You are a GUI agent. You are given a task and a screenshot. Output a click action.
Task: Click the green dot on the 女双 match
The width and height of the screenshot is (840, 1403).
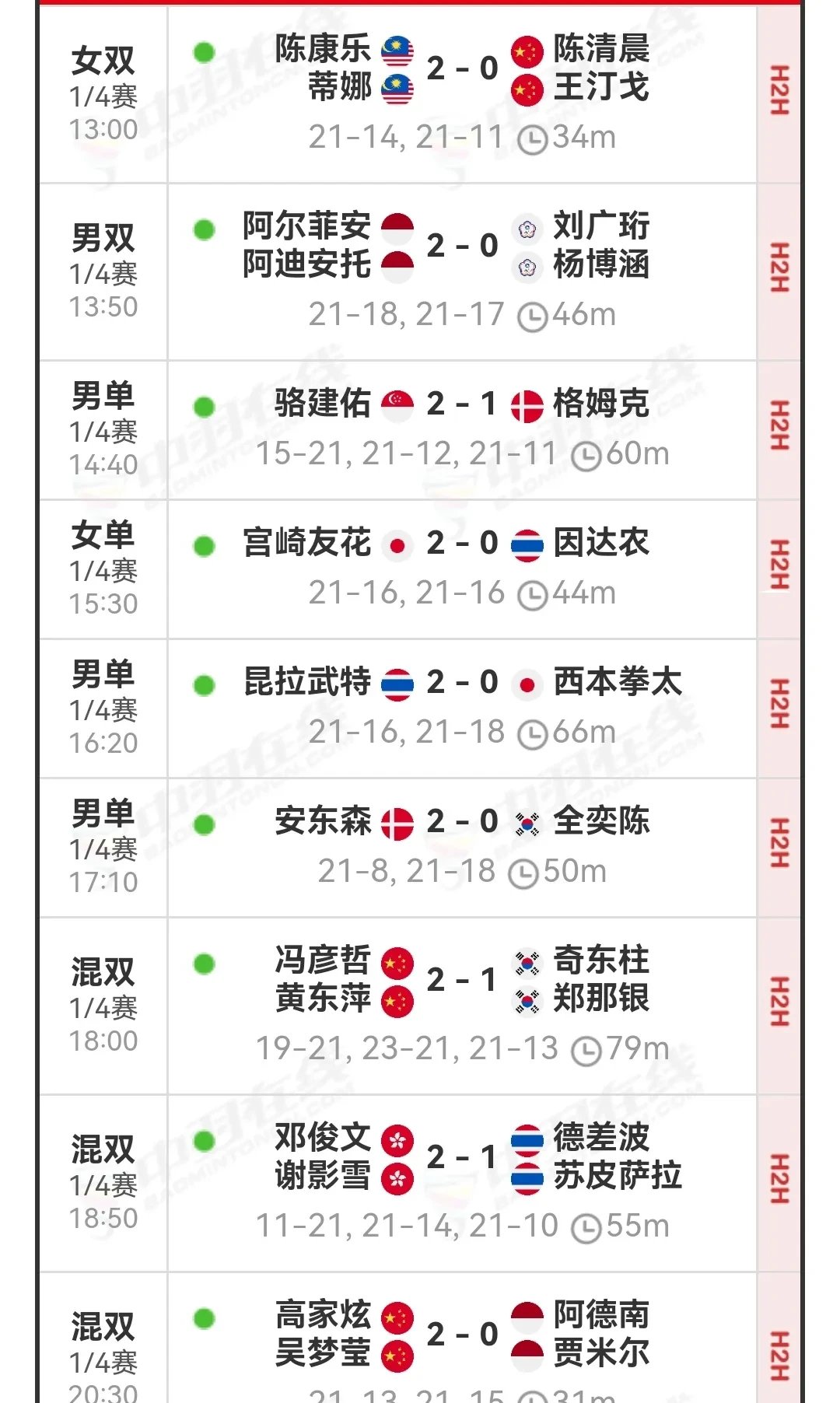(204, 53)
